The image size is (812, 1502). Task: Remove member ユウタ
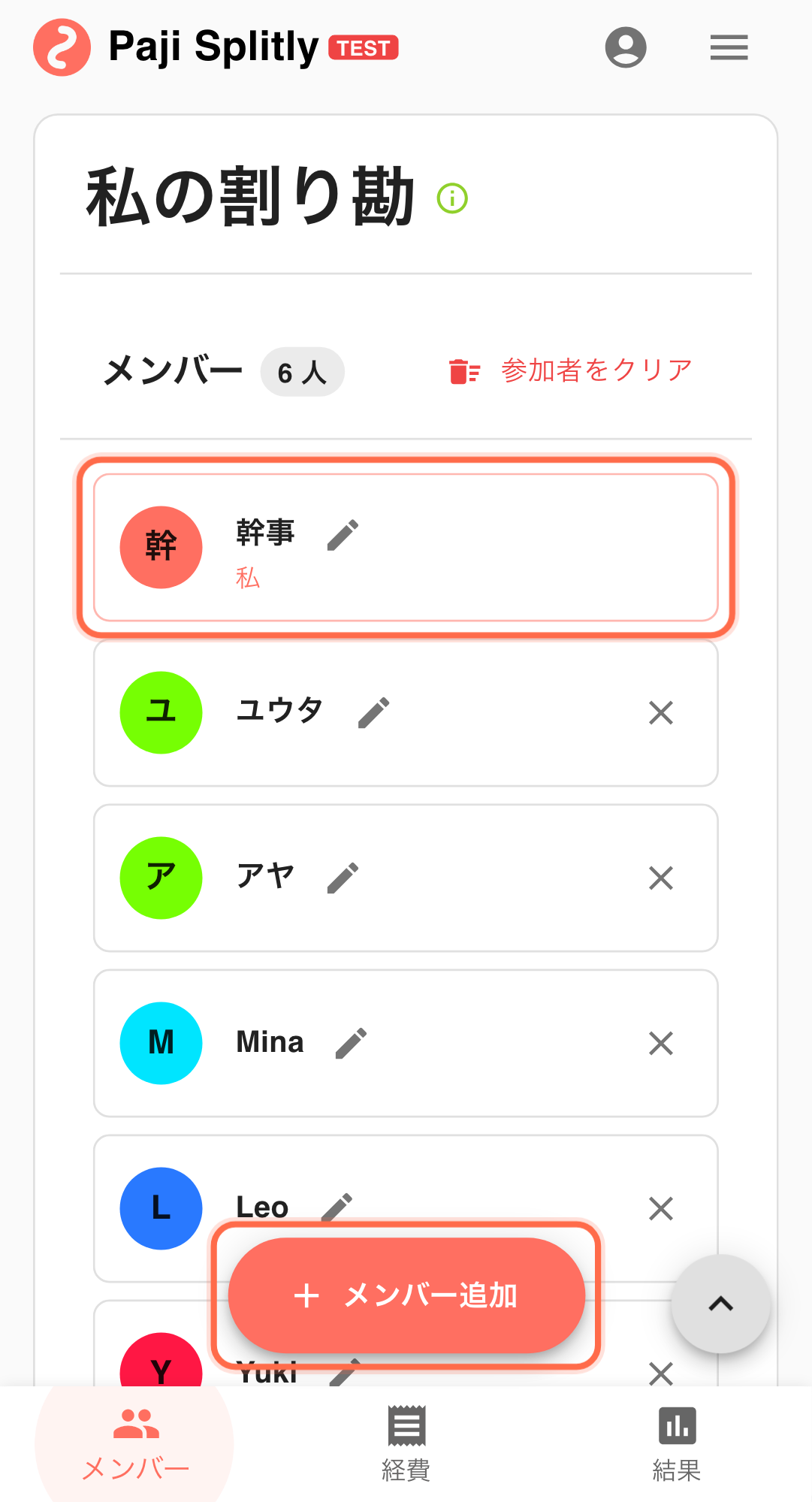pos(661,712)
